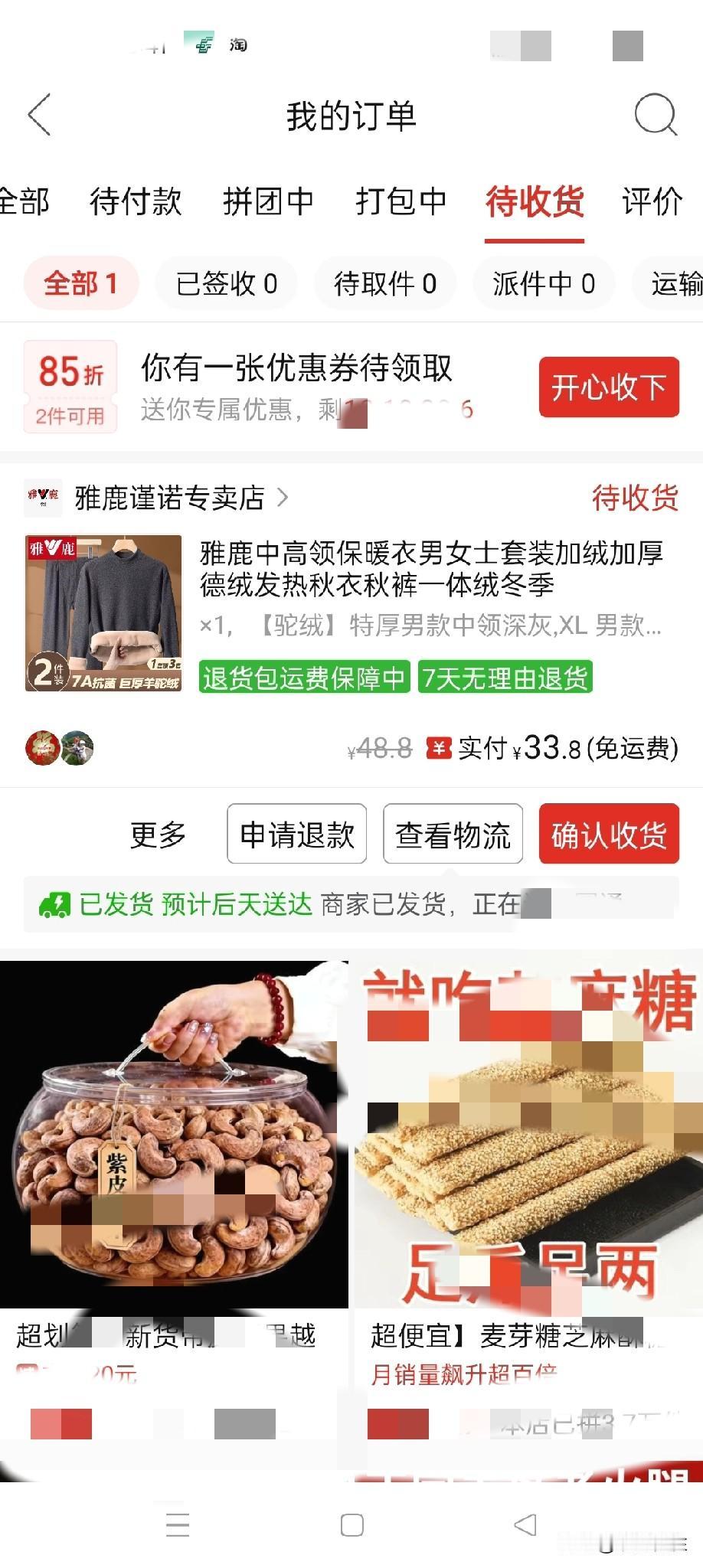Enable the 派件中 0 filter
The image size is (703, 1568).
coord(544,283)
